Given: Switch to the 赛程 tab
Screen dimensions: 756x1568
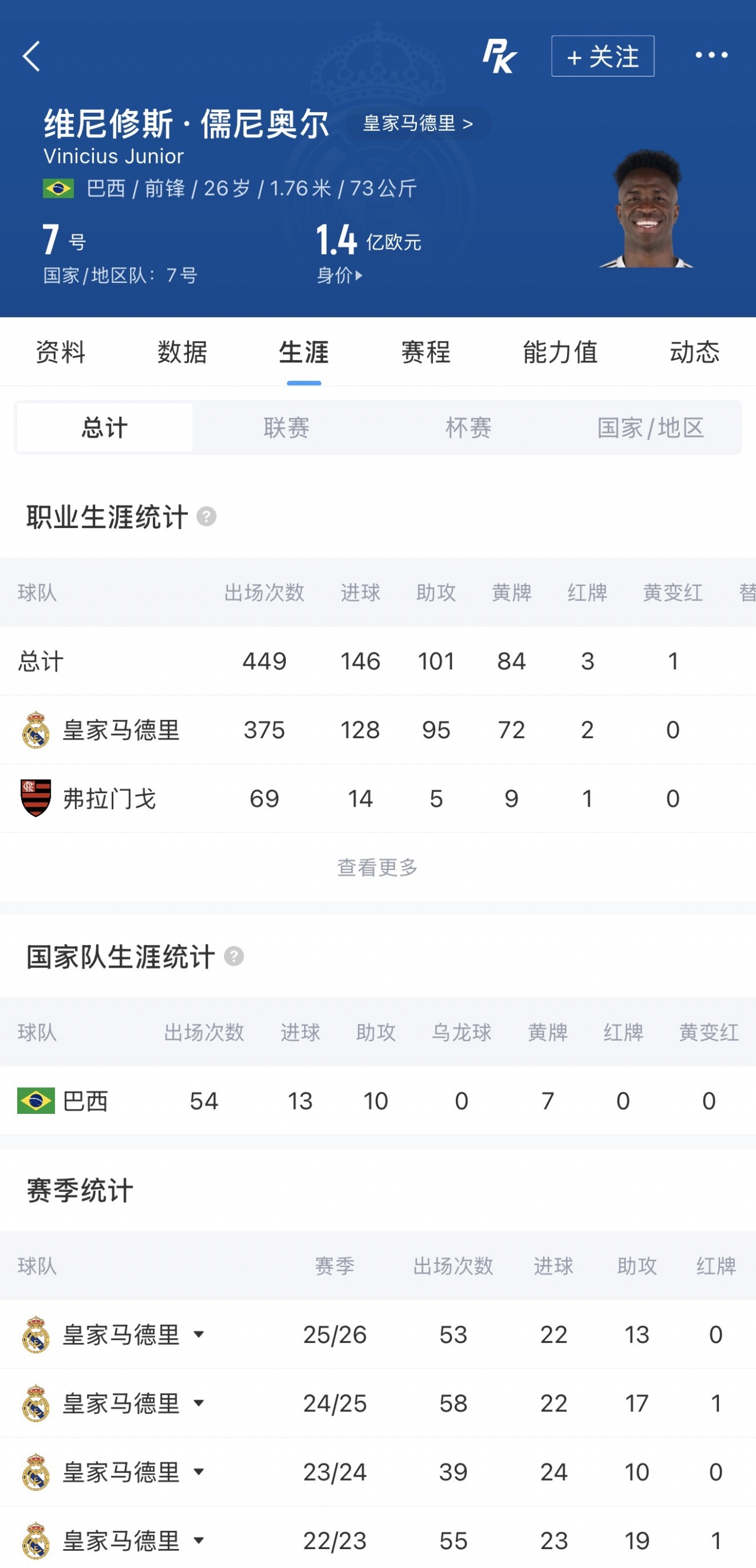Looking at the screenshot, I should (425, 352).
